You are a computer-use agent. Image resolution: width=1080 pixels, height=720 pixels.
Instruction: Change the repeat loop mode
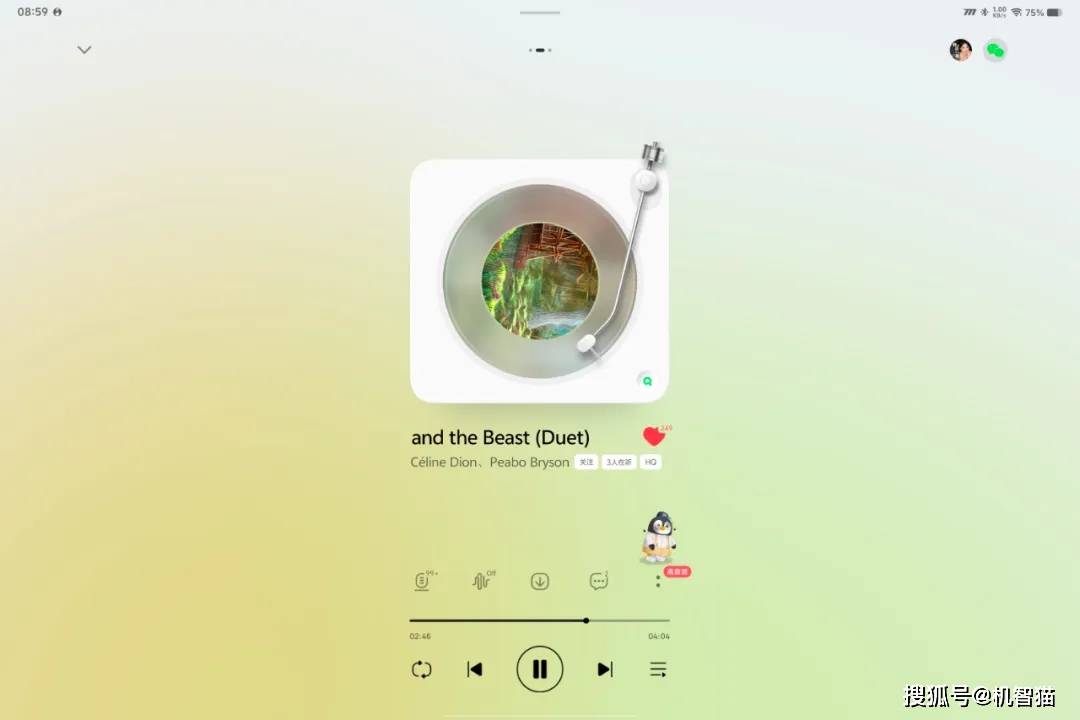click(421, 669)
